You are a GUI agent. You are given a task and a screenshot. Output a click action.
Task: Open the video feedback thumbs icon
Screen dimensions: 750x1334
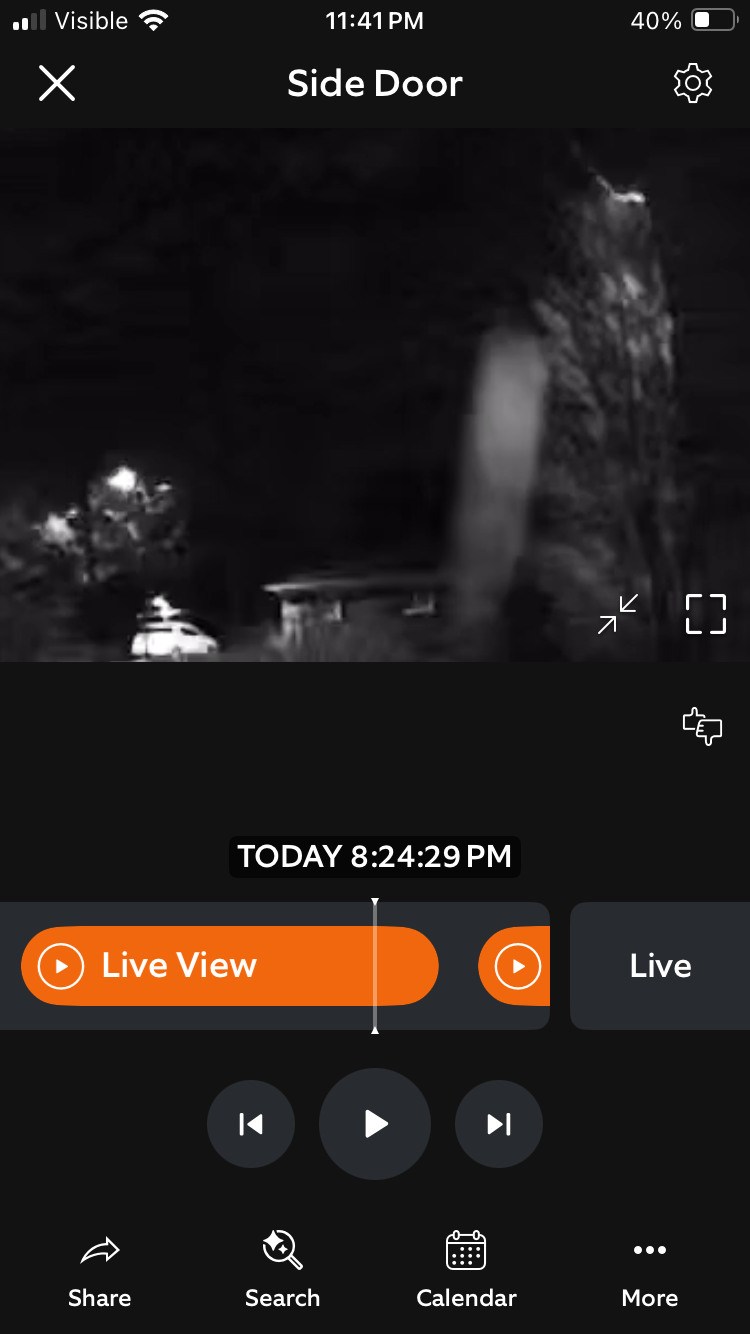coord(702,726)
